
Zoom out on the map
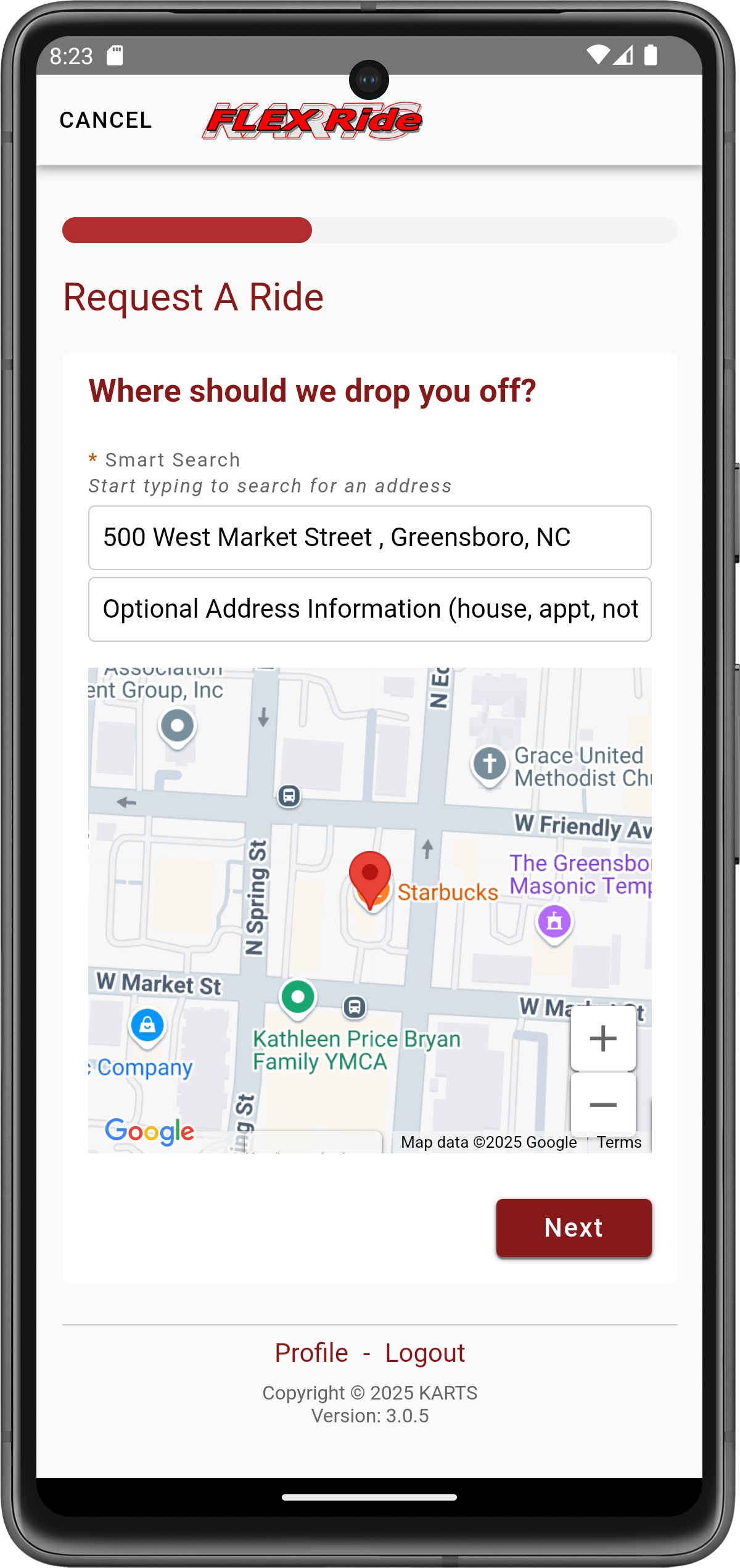[602, 1104]
